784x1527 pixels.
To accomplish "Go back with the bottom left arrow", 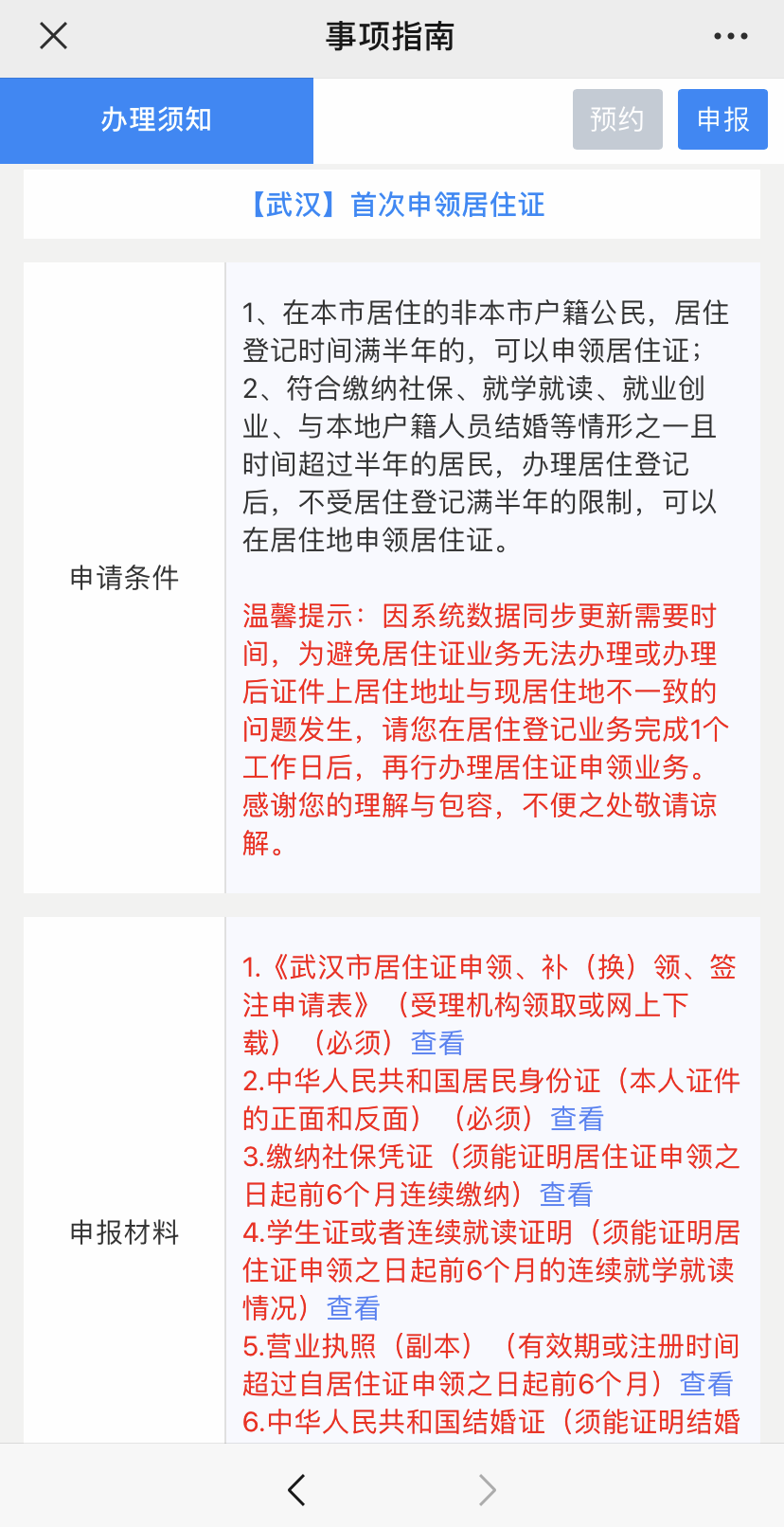I will (296, 1490).
